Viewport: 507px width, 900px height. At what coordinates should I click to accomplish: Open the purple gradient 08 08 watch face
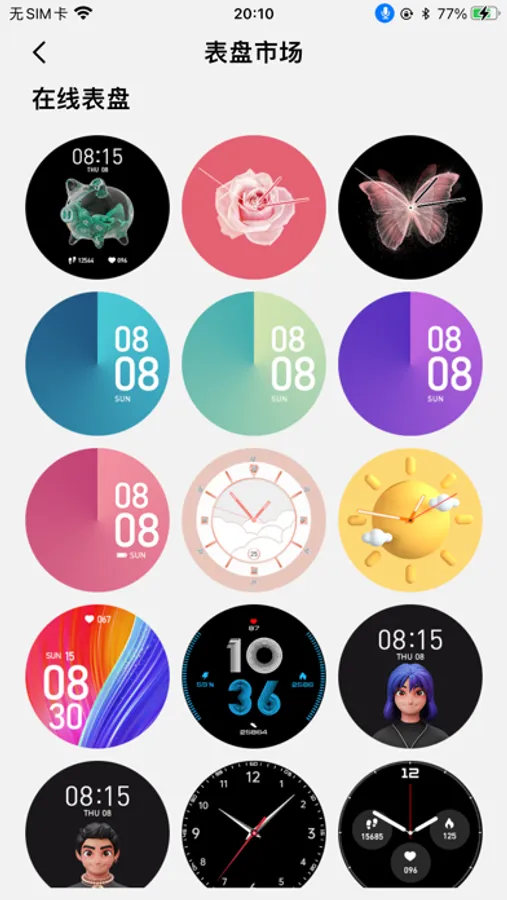point(410,363)
